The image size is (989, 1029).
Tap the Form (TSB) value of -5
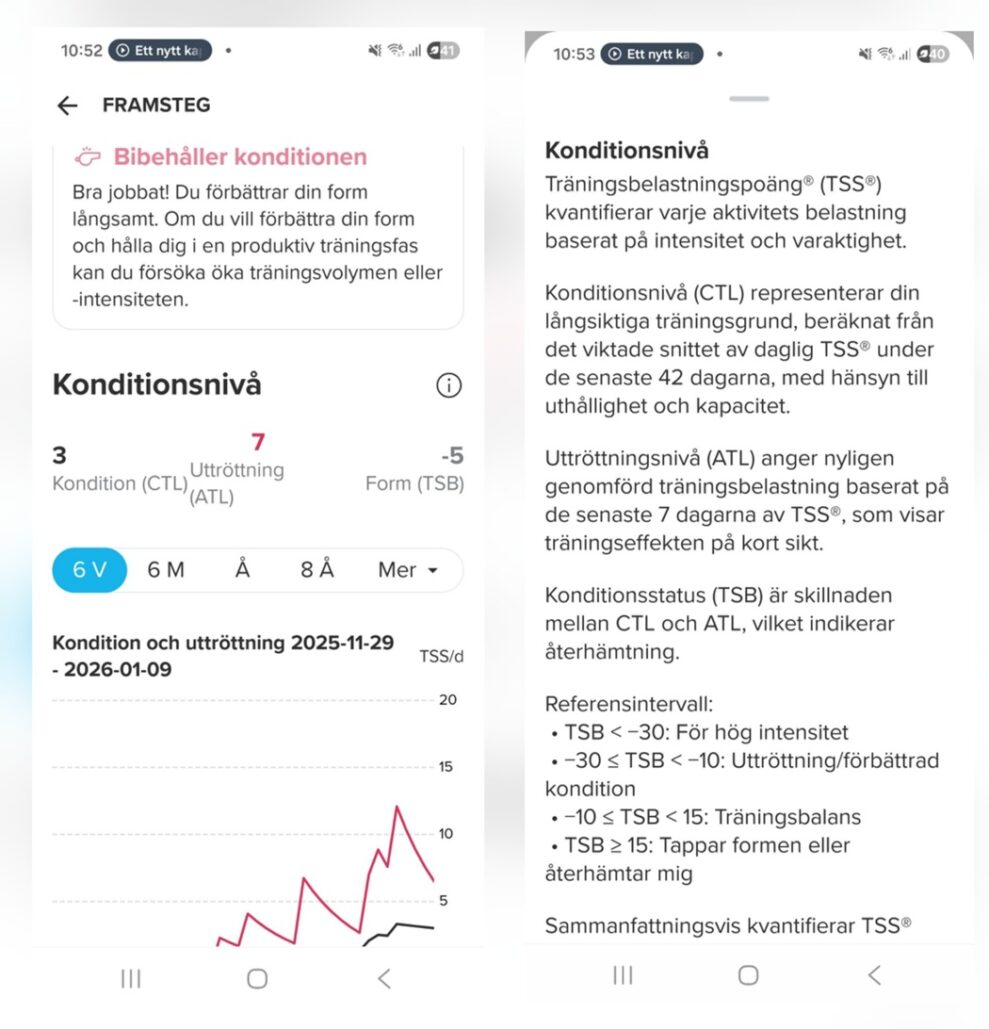tap(452, 456)
